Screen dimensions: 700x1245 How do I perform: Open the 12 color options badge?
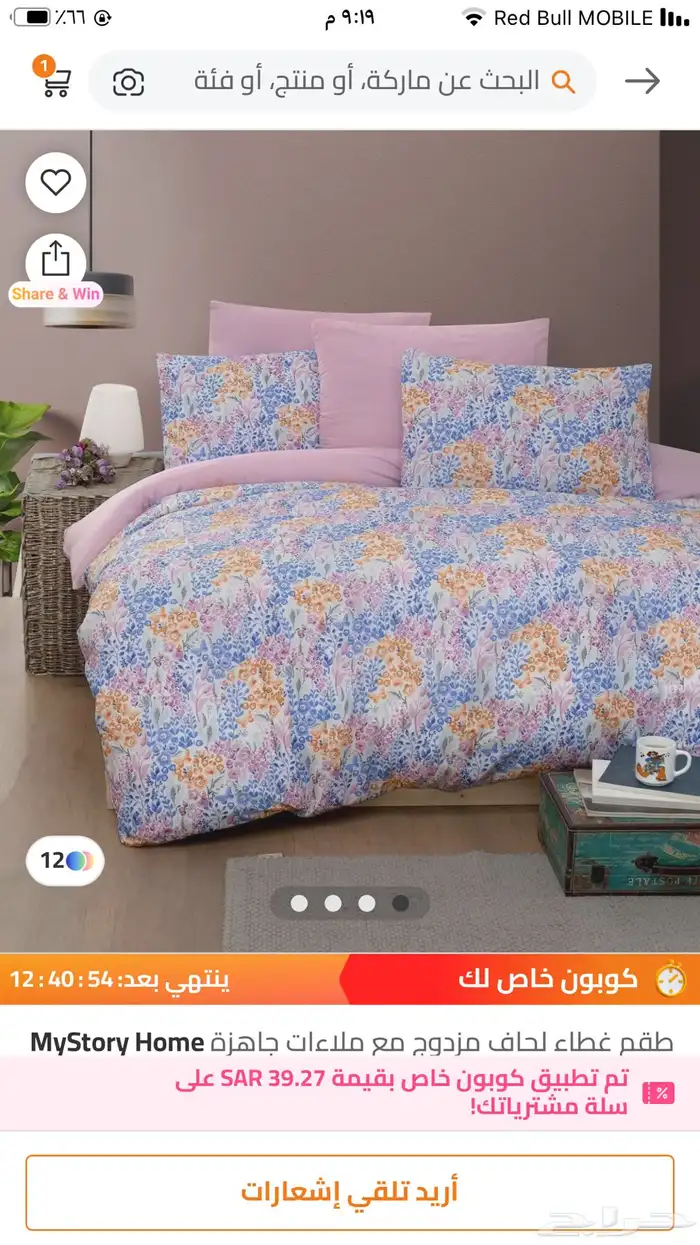tap(66, 860)
